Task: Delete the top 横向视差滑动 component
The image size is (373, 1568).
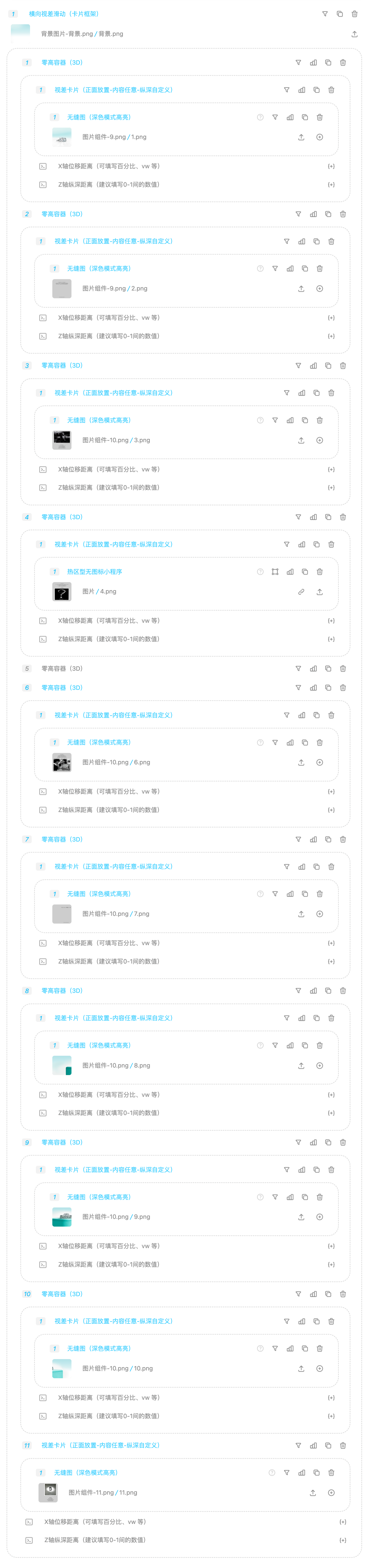Action: pos(354,13)
